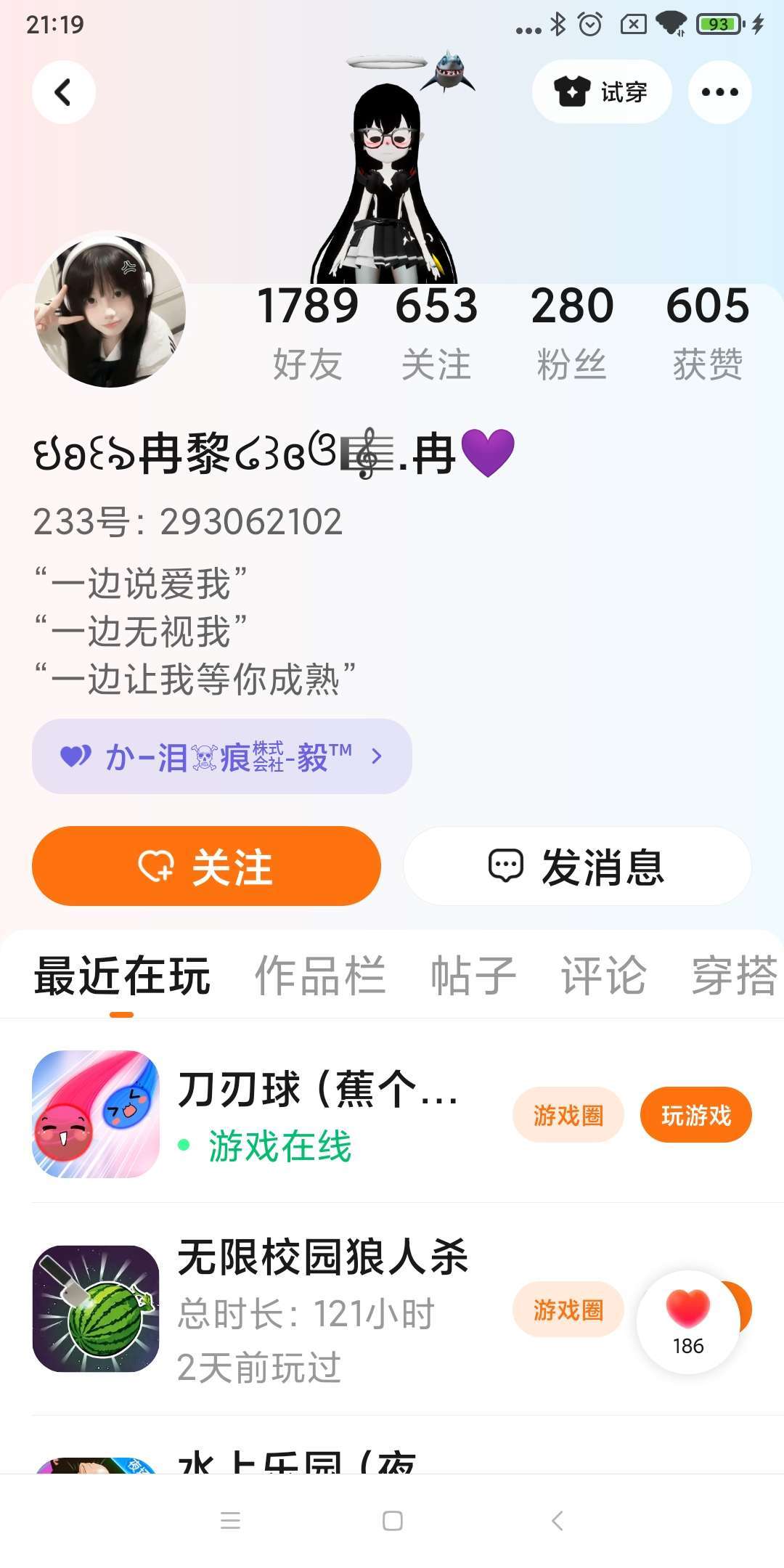Viewport: 784px width, 1568px height.
Task: Go back using the top-left arrow
Action: click(64, 92)
